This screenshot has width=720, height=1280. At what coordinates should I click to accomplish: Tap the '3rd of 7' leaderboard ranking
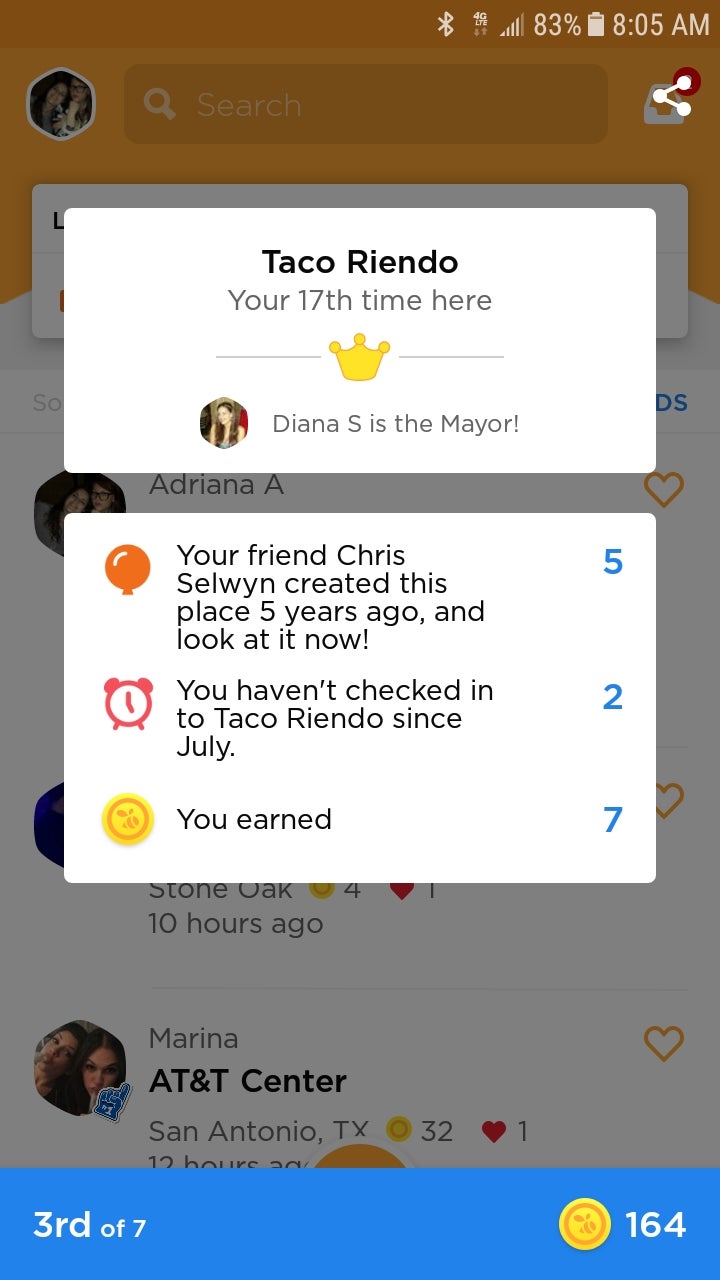pos(89,1224)
